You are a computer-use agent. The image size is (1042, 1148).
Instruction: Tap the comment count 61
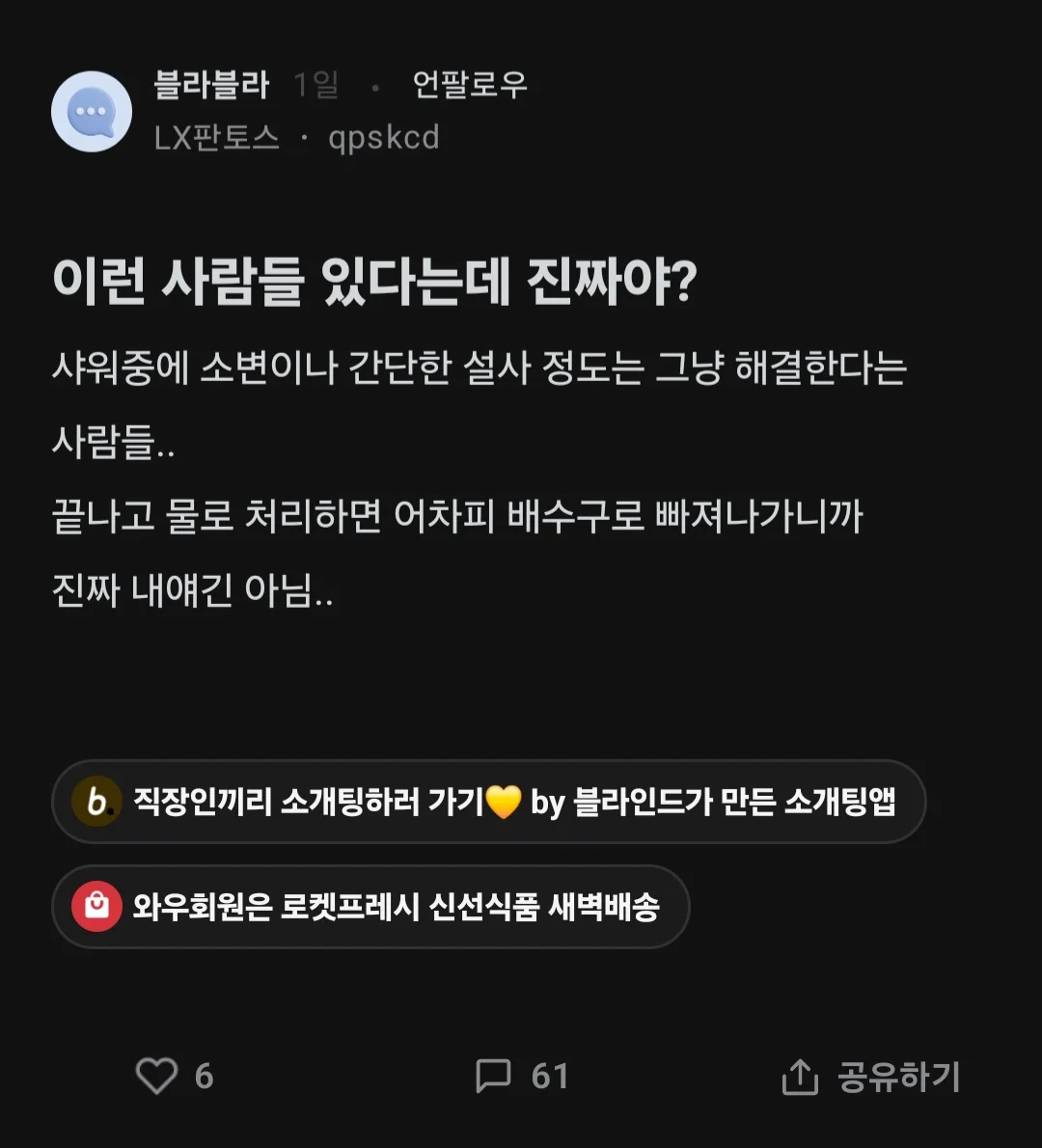548,1075
